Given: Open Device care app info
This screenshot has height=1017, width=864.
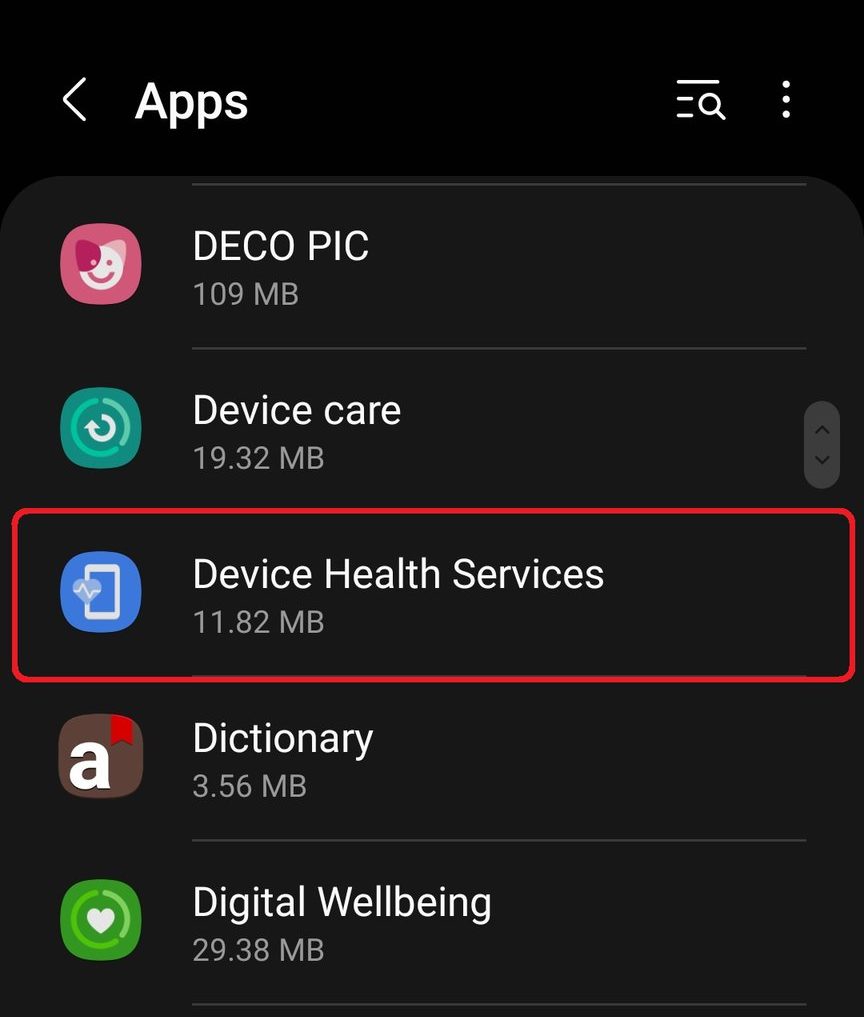Looking at the screenshot, I should (432, 429).
